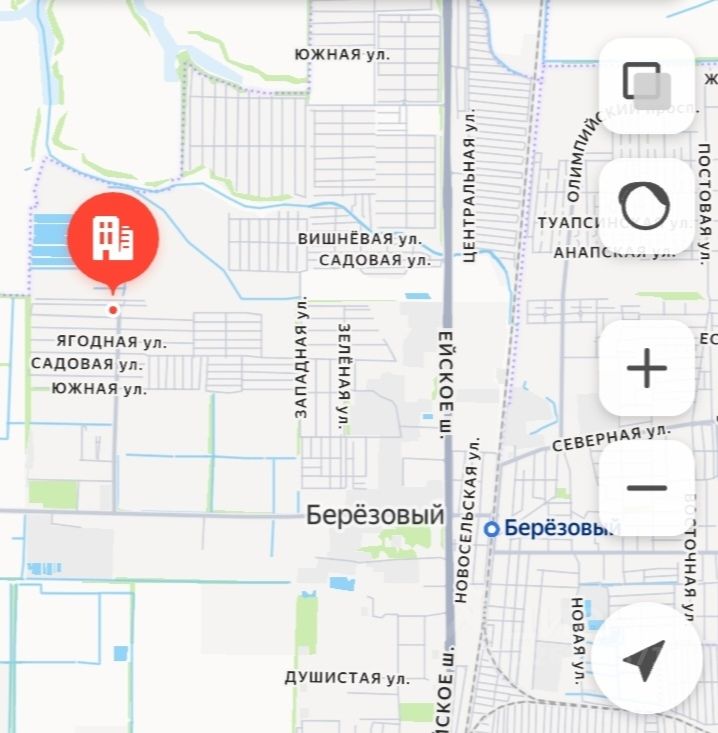
Task: Tap the red building map marker
Action: coord(113,238)
